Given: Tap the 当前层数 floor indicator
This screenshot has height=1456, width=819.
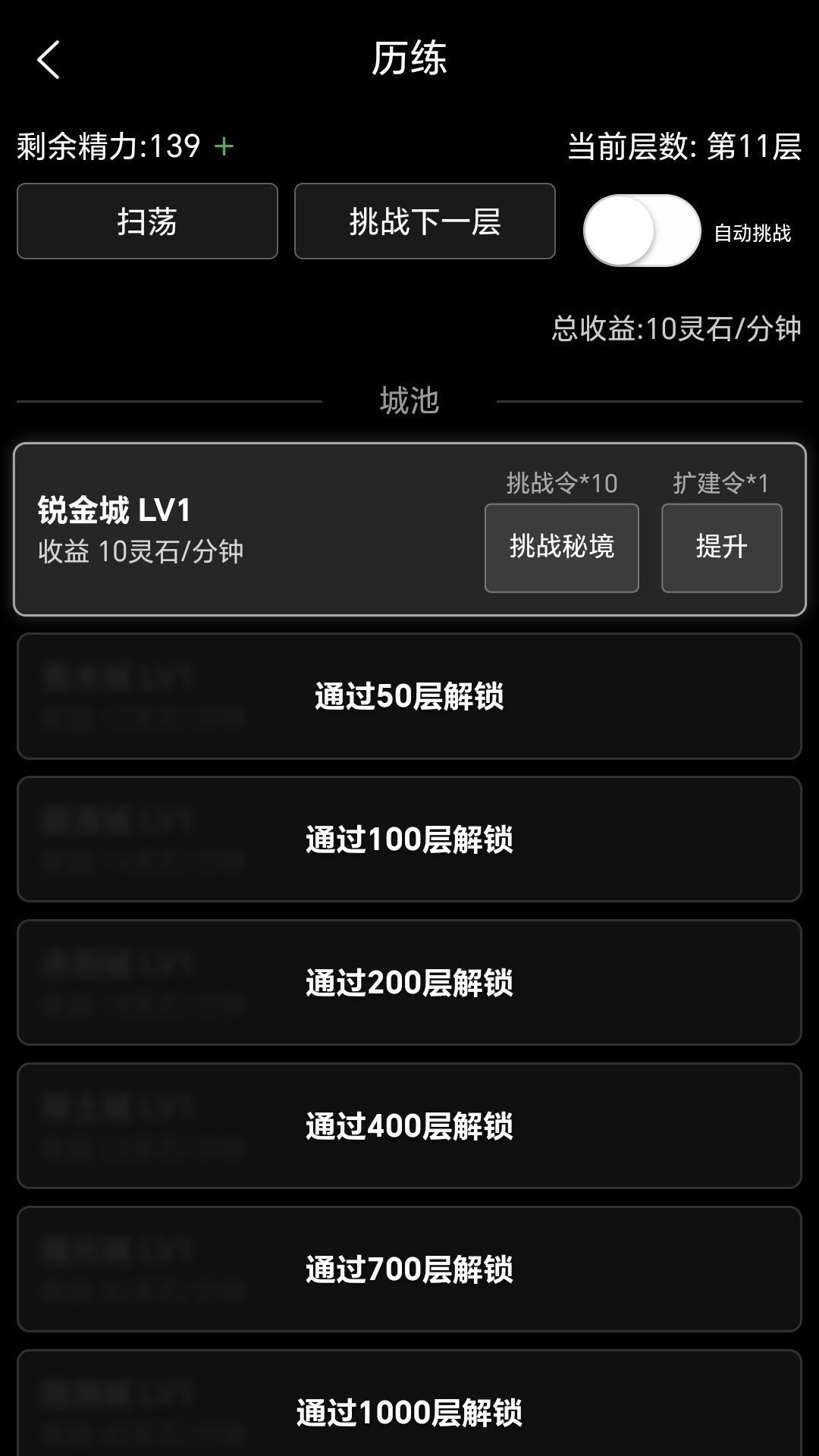Looking at the screenshot, I should coord(683,147).
